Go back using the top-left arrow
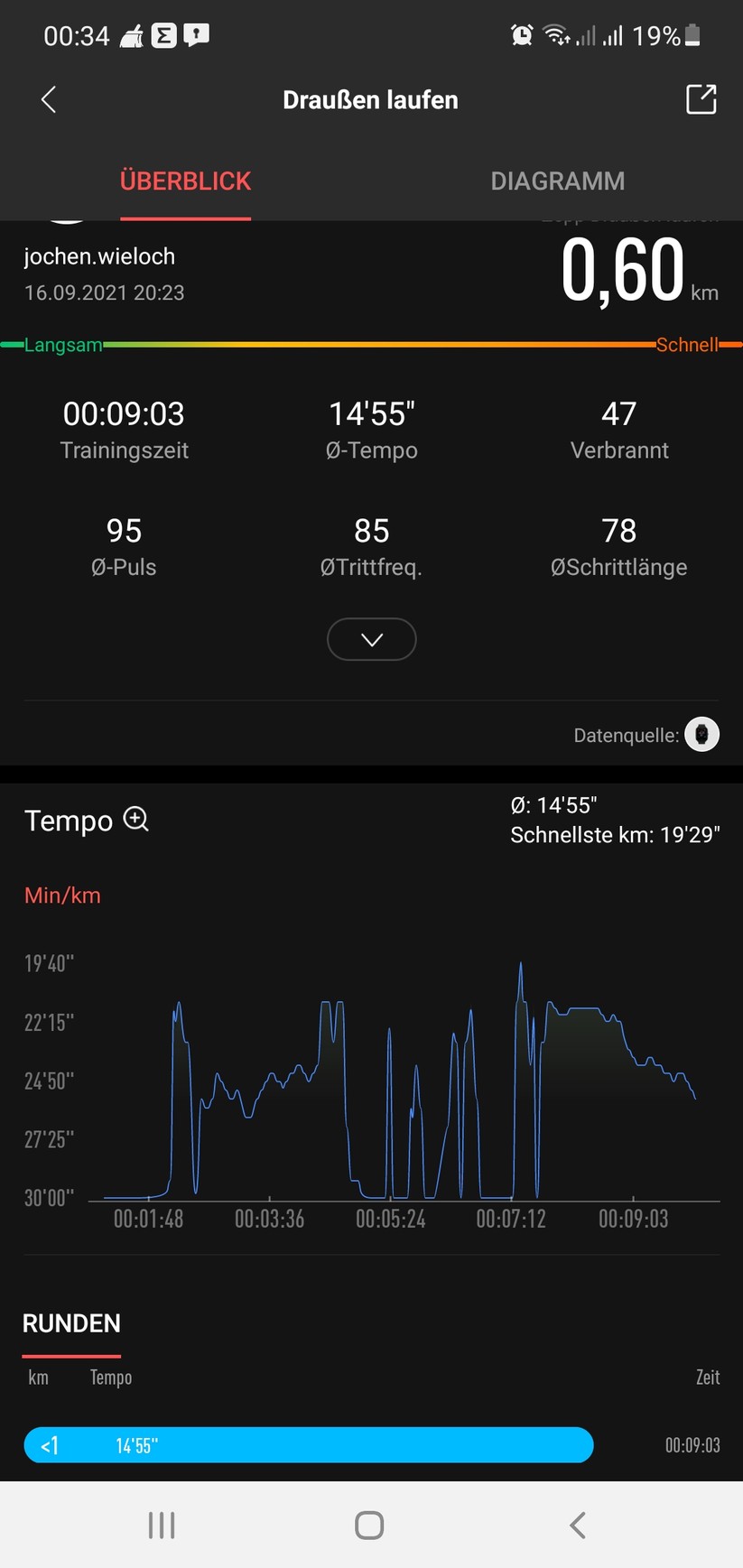The width and height of the screenshot is (743, 1568). point(47,99)
